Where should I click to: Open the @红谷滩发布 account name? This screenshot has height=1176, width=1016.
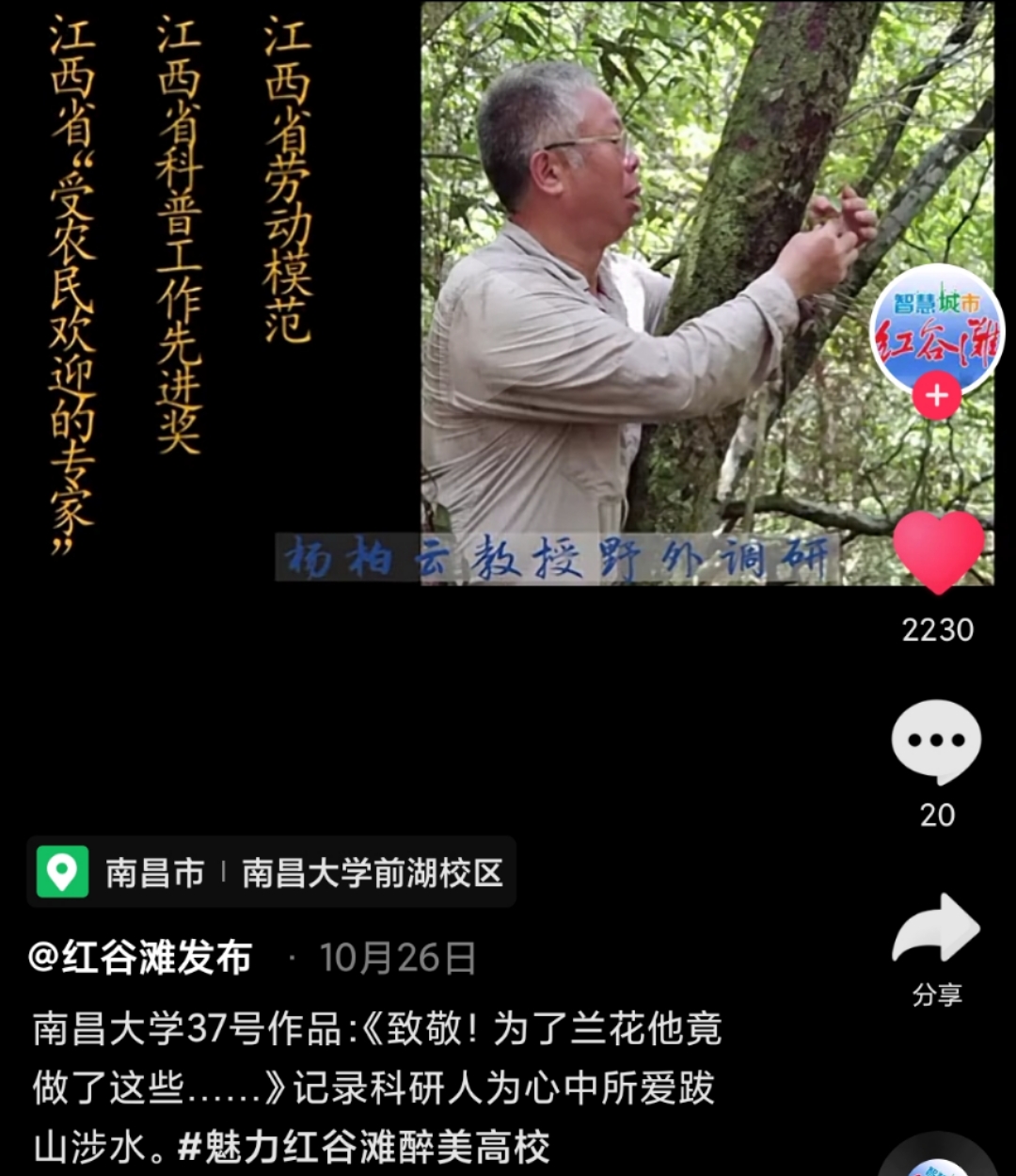[x=141, y=958]
